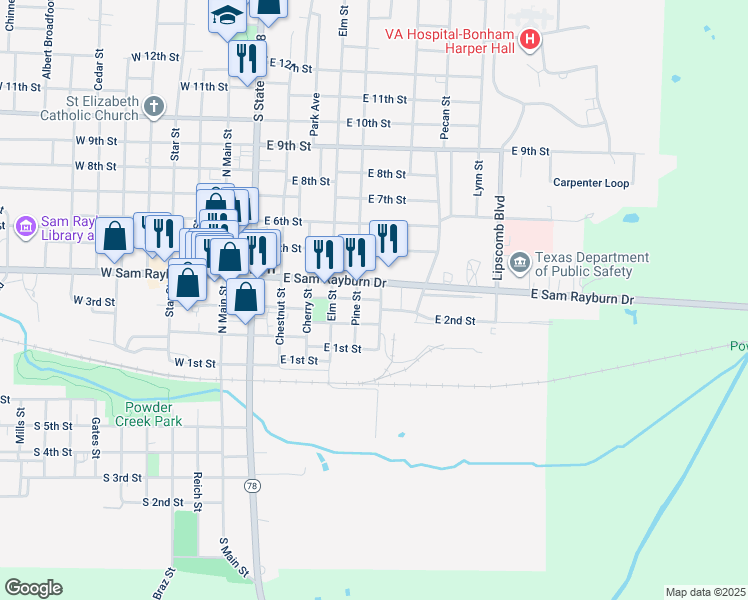Image resolution: width=748 pixels, height=600 pixels.
Task: Tap the restaurant marker above Cherry St
Action: click(x=324, y=255)
